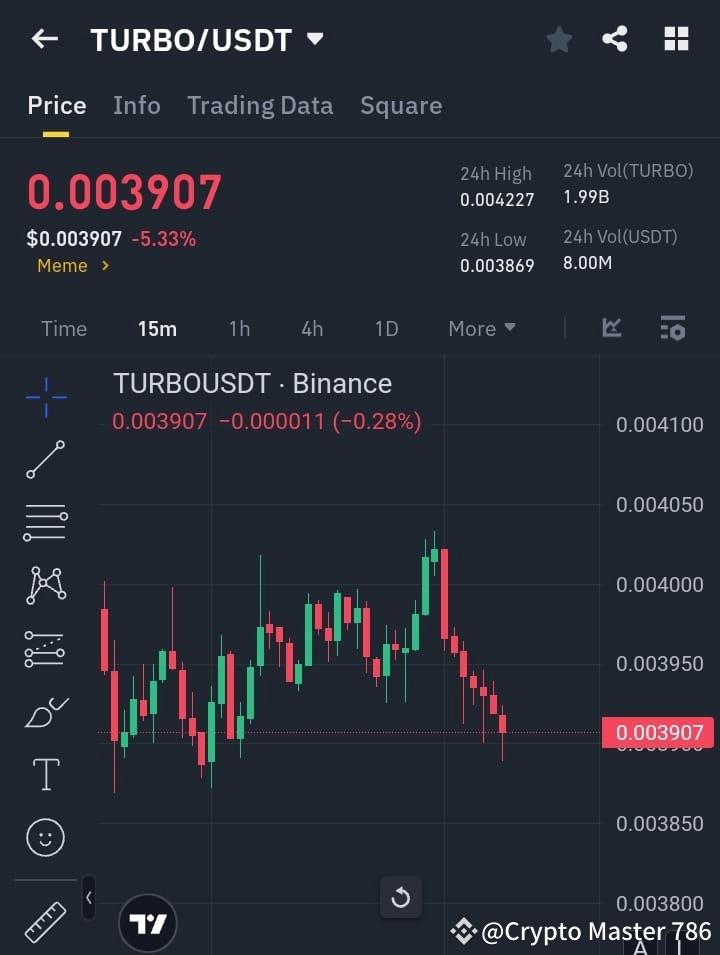
Task: Refresh the chart view
Action: [x=400, y=897]
